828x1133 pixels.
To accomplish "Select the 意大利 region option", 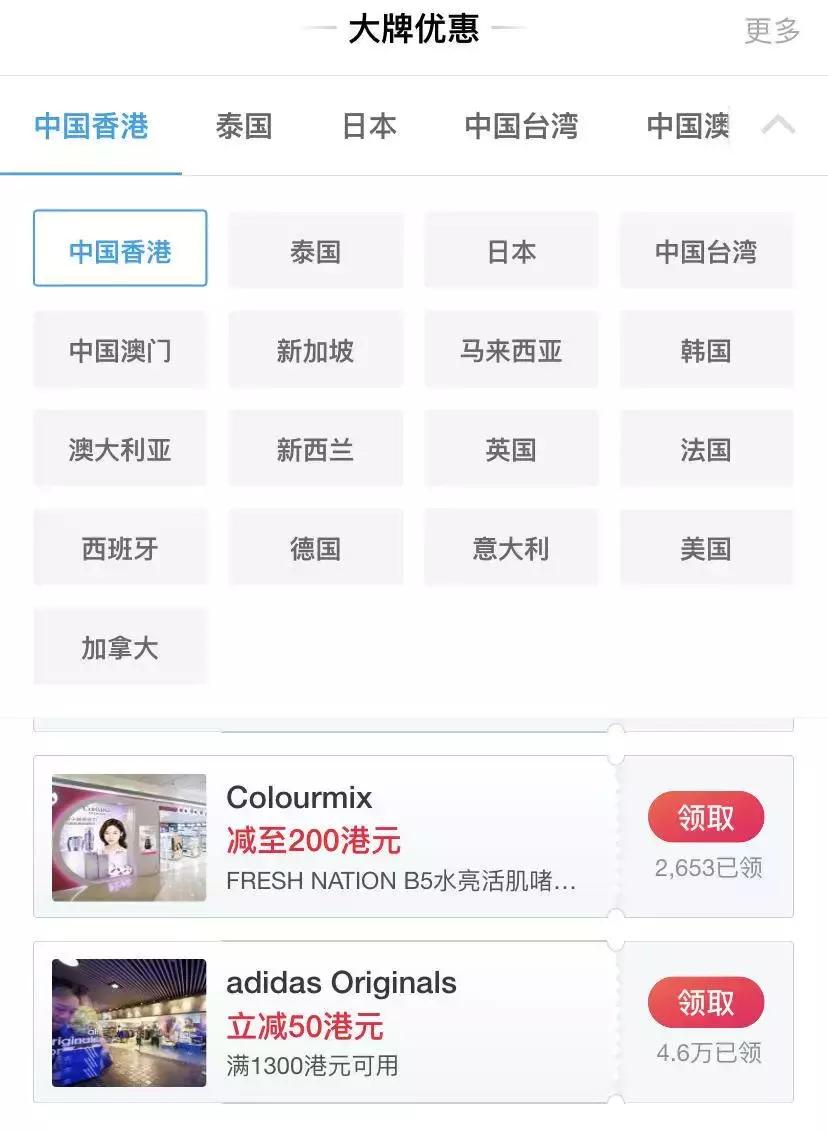I will point(511,546).
